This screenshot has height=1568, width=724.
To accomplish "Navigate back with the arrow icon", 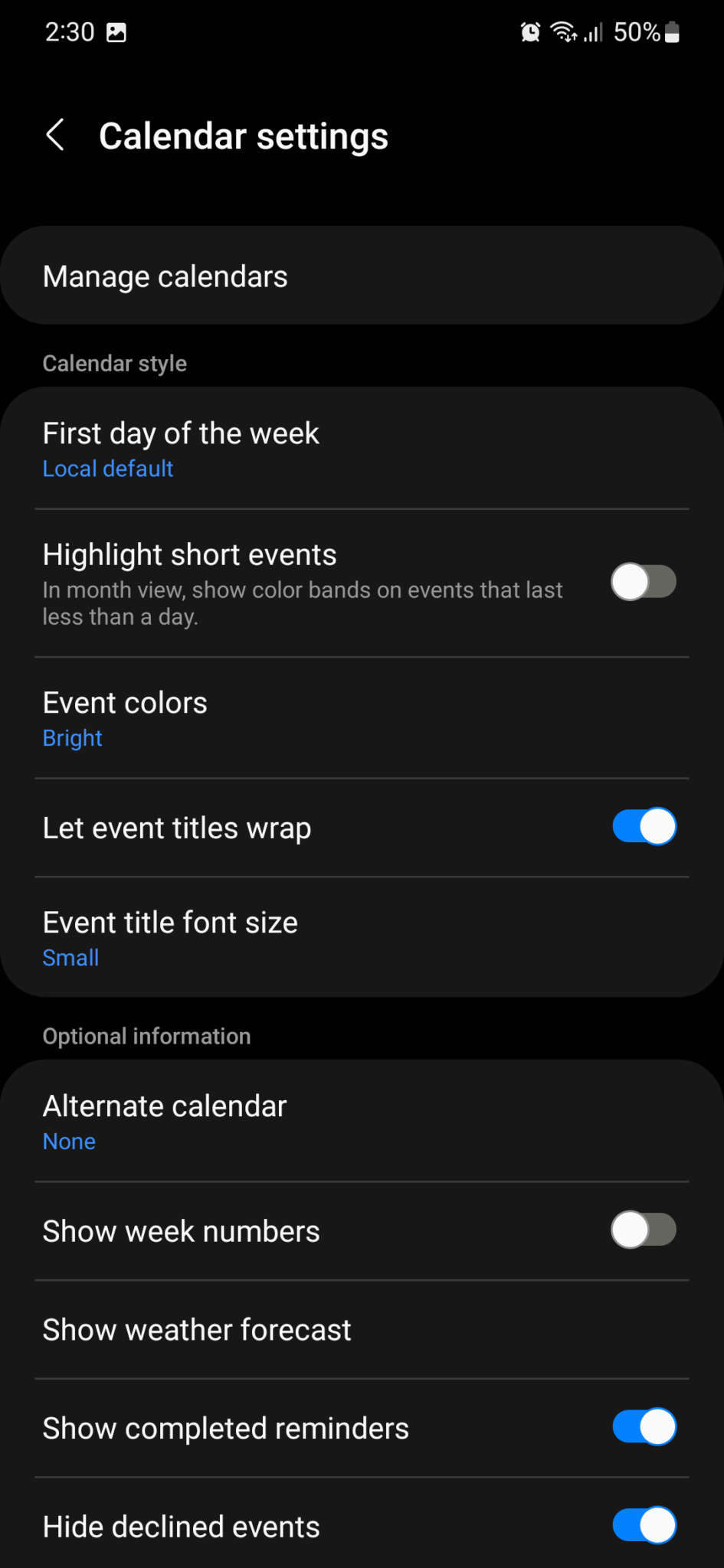I will (x=54, y=135).
